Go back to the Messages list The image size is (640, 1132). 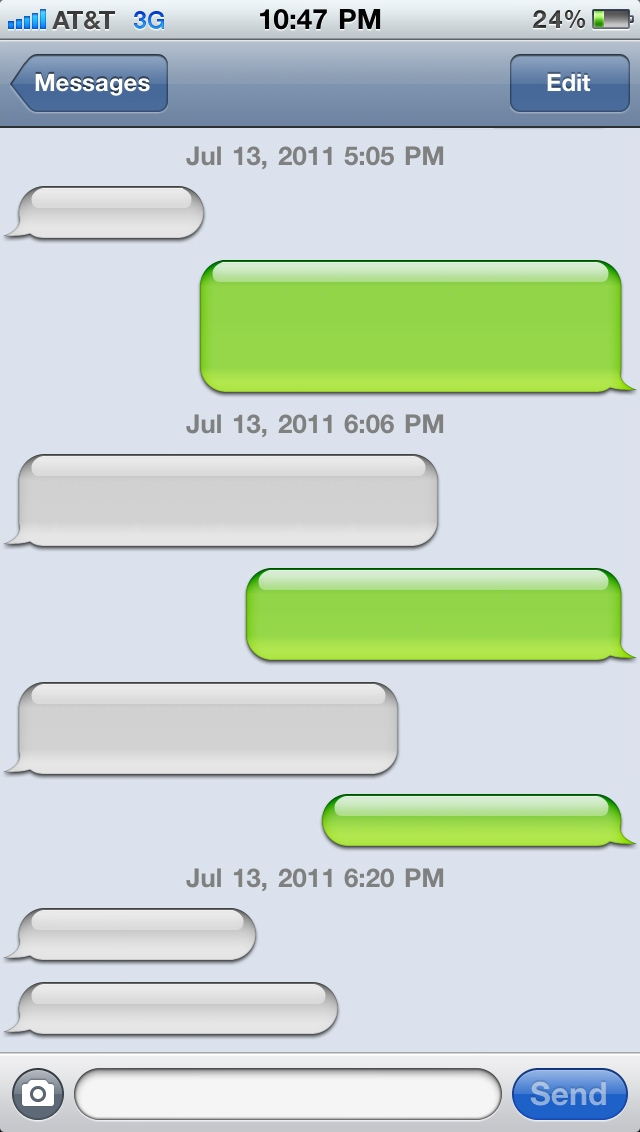point(90,83)
